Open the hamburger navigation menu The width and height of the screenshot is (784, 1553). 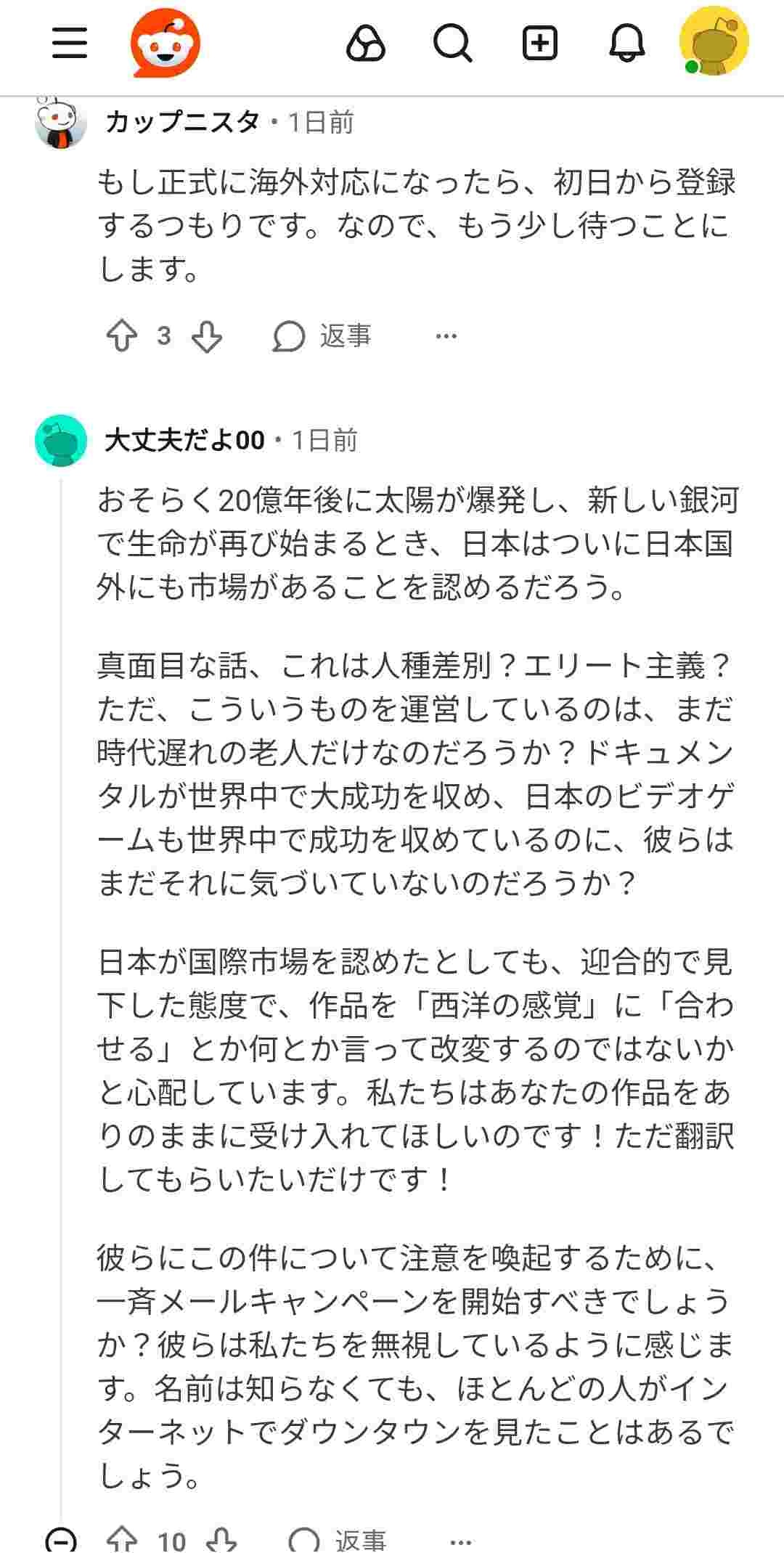(70, 43)
